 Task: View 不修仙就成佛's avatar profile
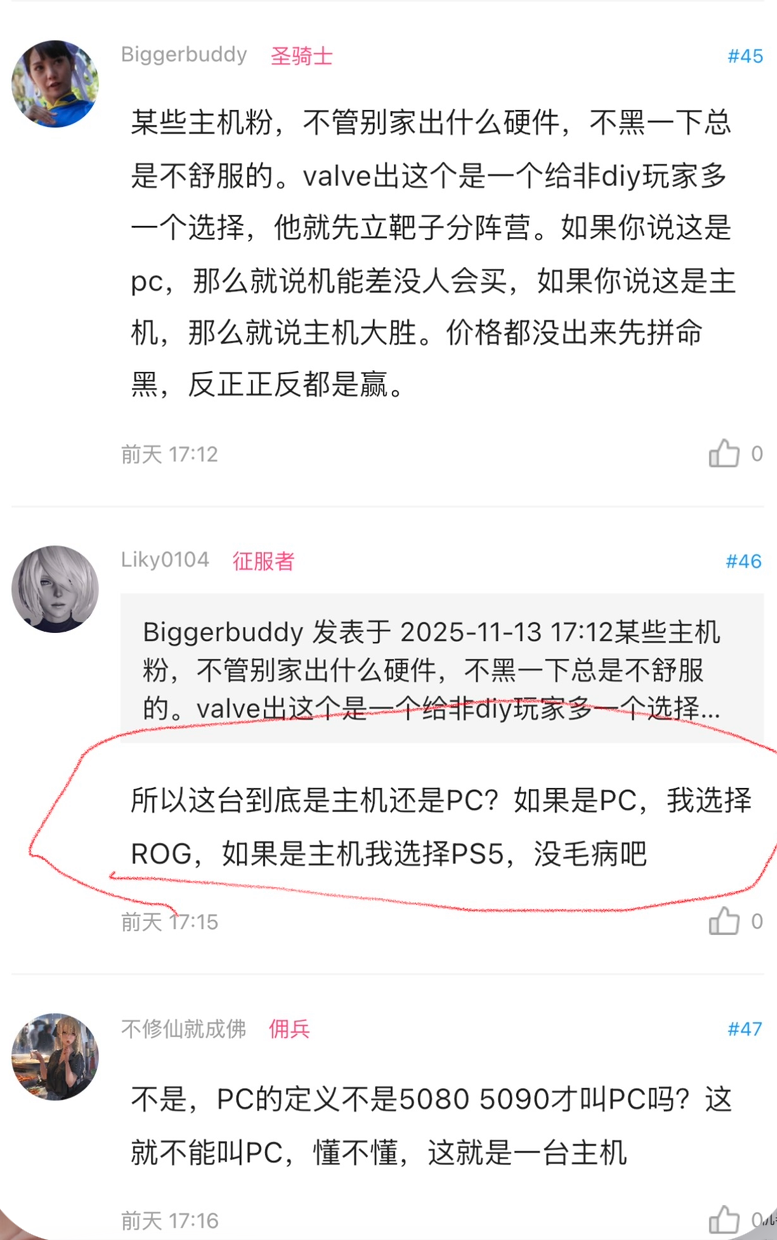pyautogui.click(x=55, y=1056)
